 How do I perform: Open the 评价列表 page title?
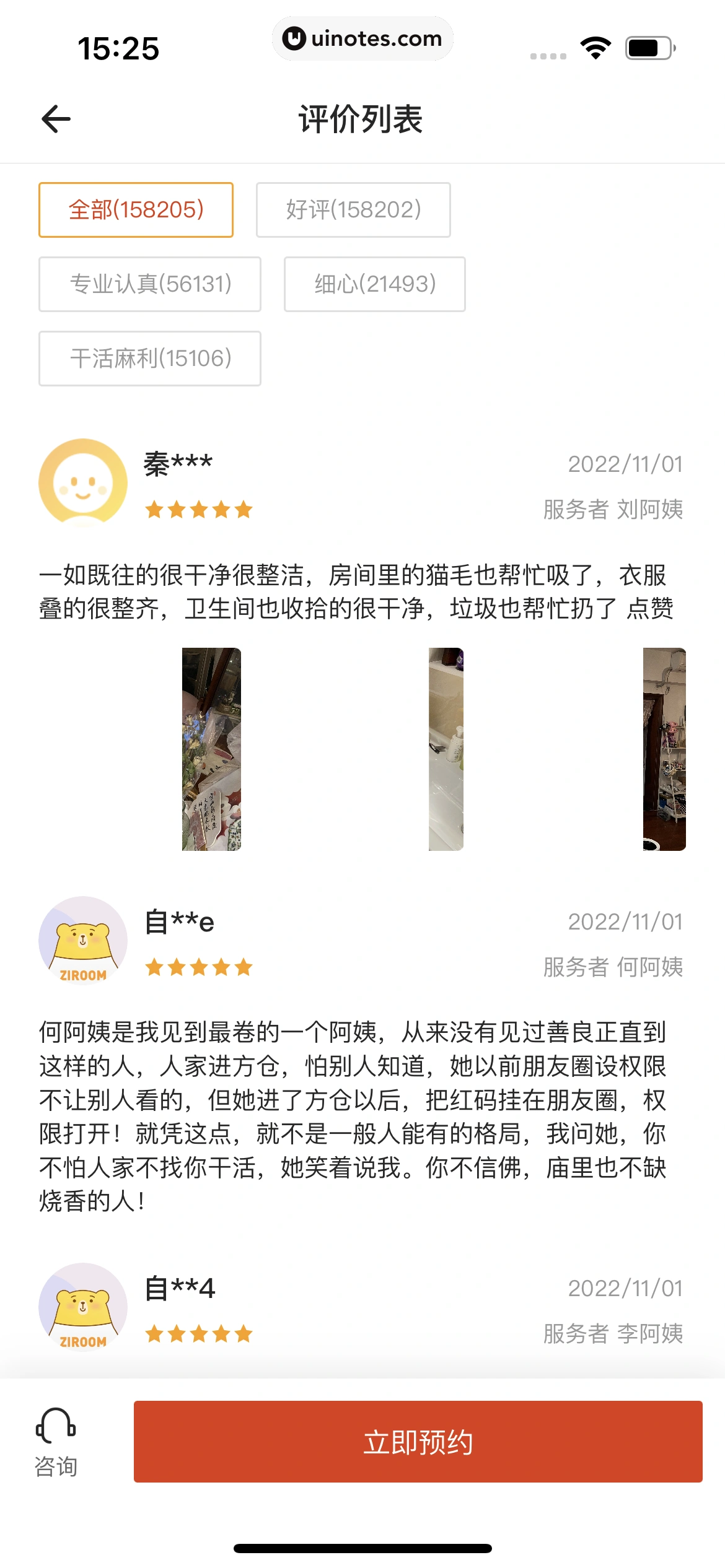[x=362, y=120]
